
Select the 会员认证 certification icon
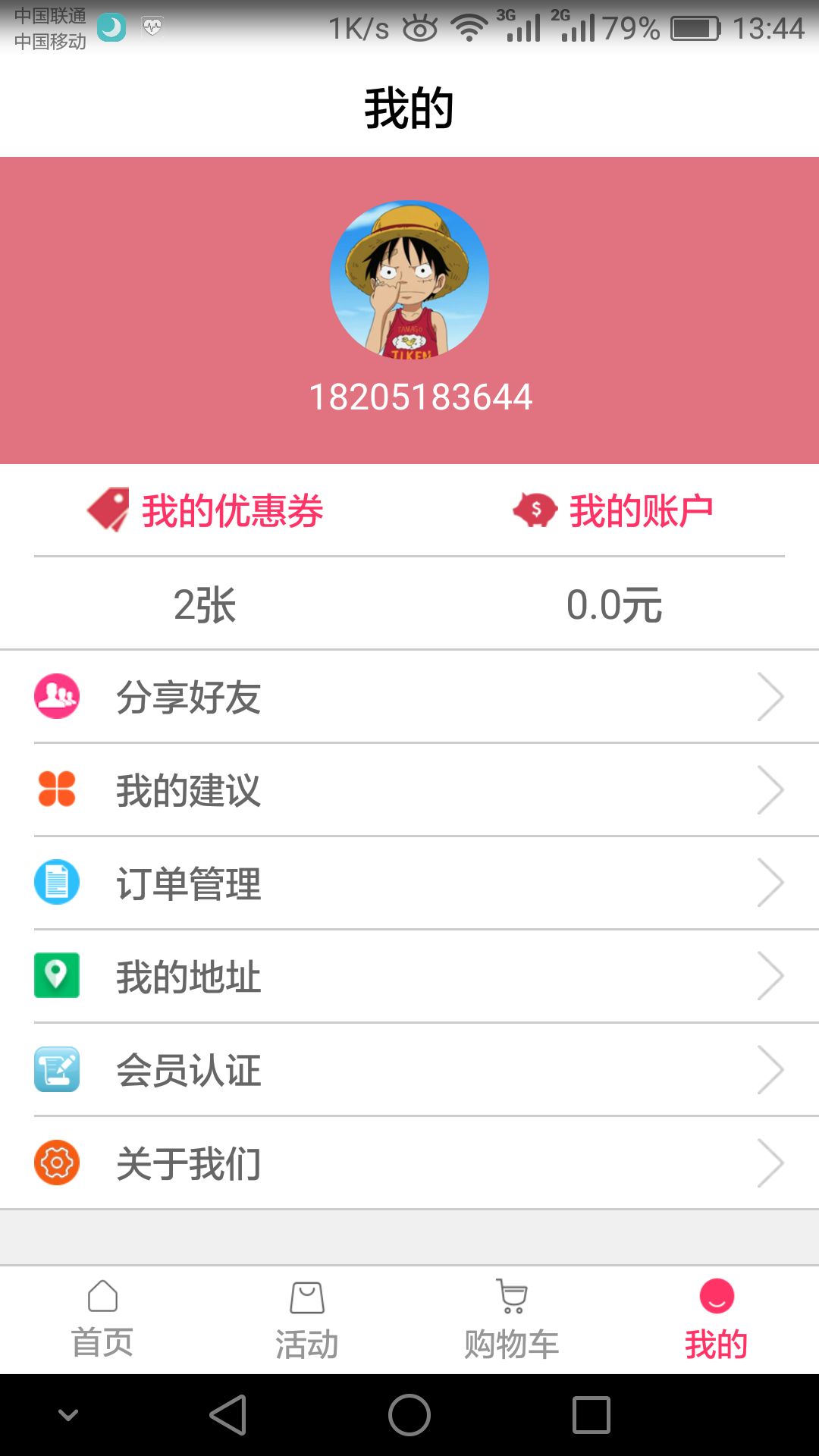coord(56,1069)
